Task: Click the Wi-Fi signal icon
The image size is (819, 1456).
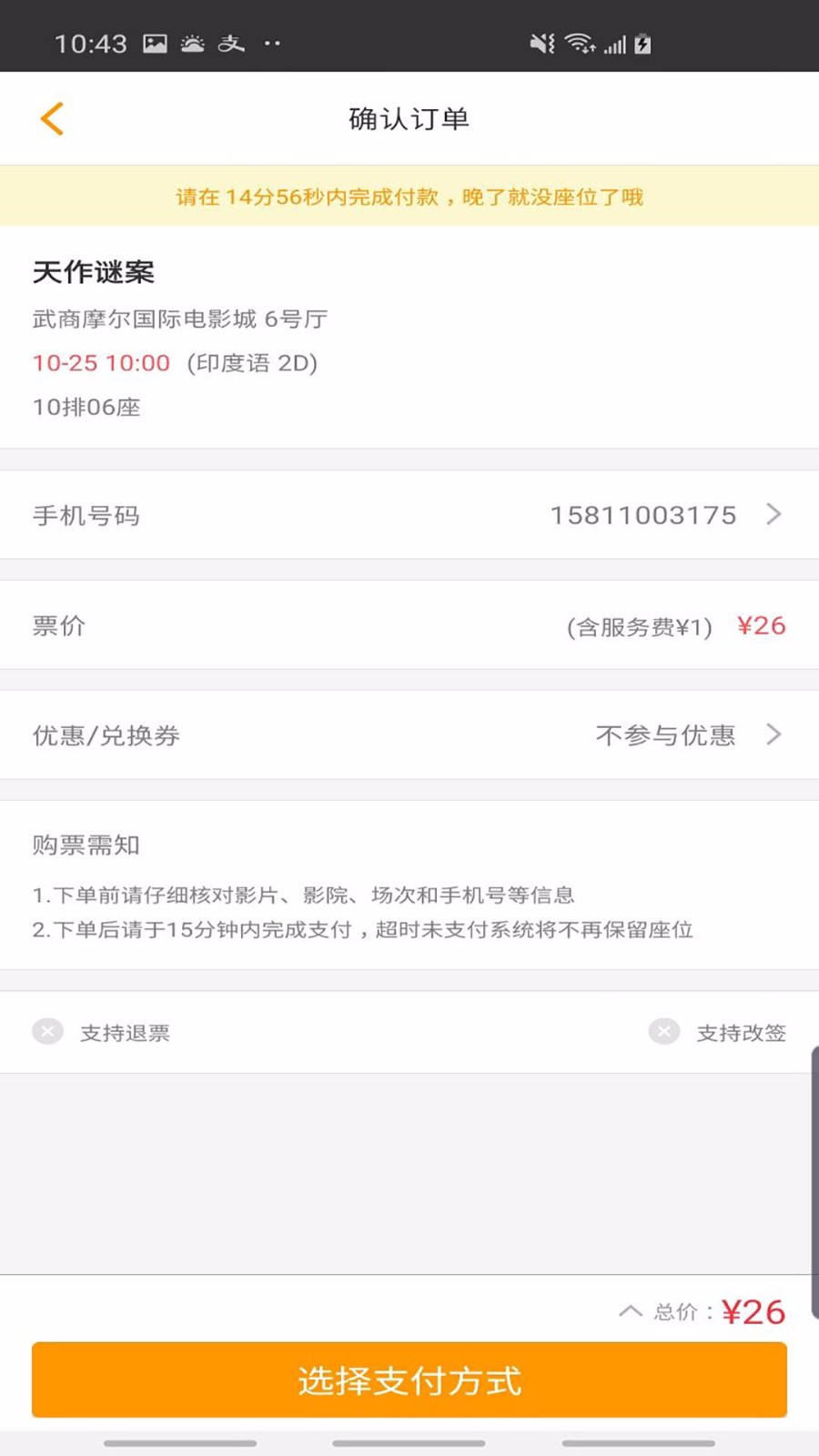Action: coord(581,42)
